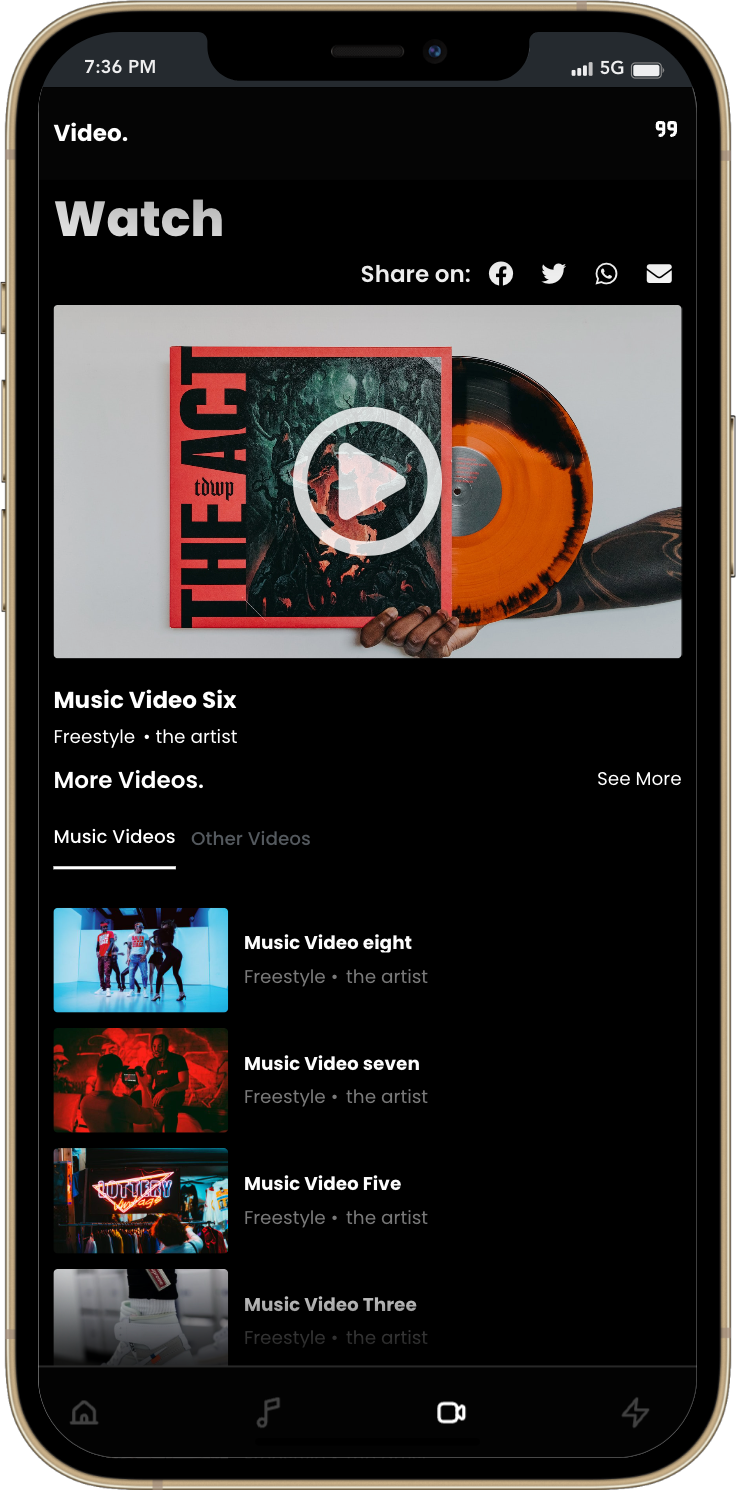The image size is (736, 1490).
Task: Play Music Video Six
Action: point(367,481)
